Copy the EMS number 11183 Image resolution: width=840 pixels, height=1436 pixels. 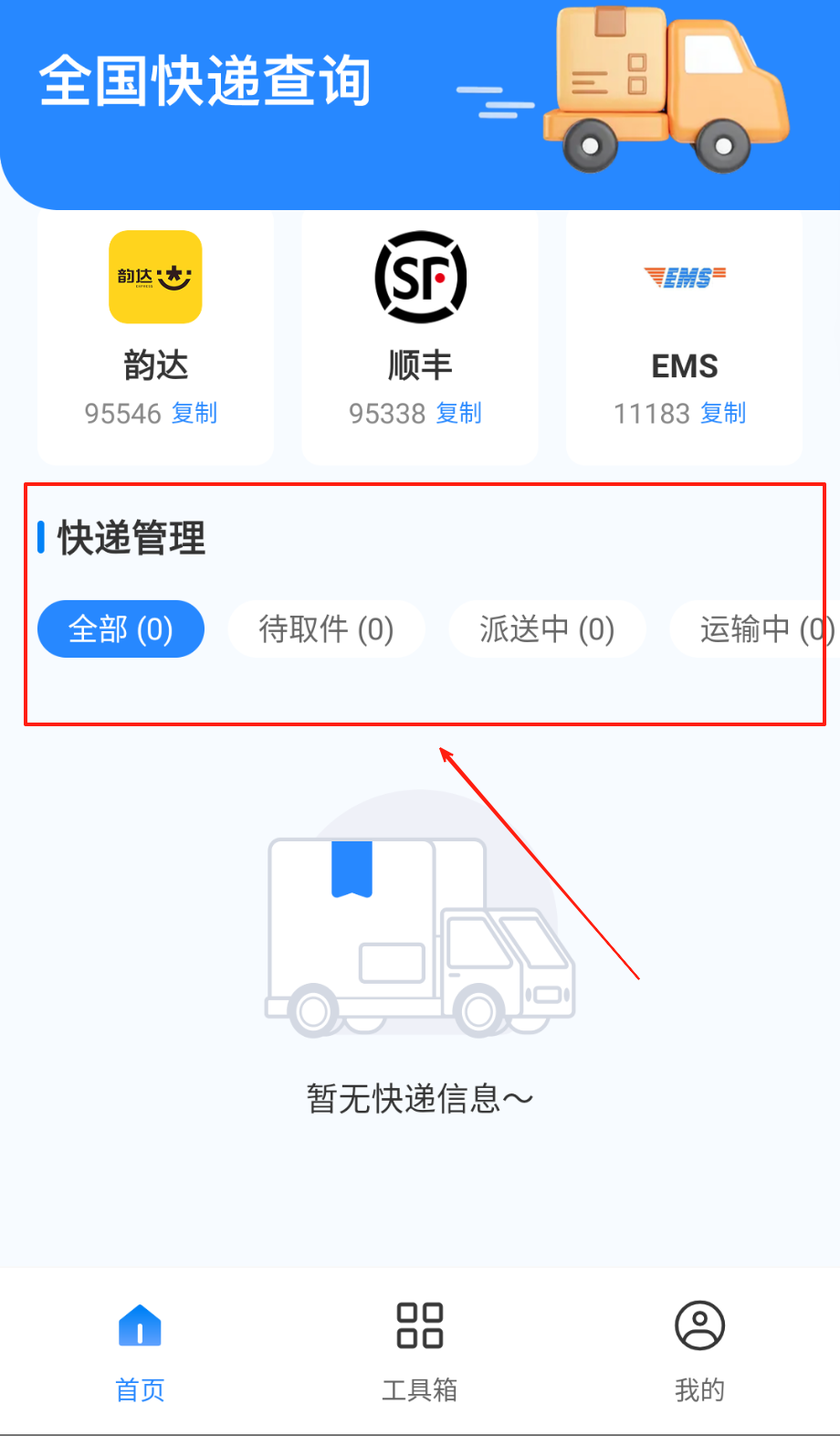[x=723, y=414]
